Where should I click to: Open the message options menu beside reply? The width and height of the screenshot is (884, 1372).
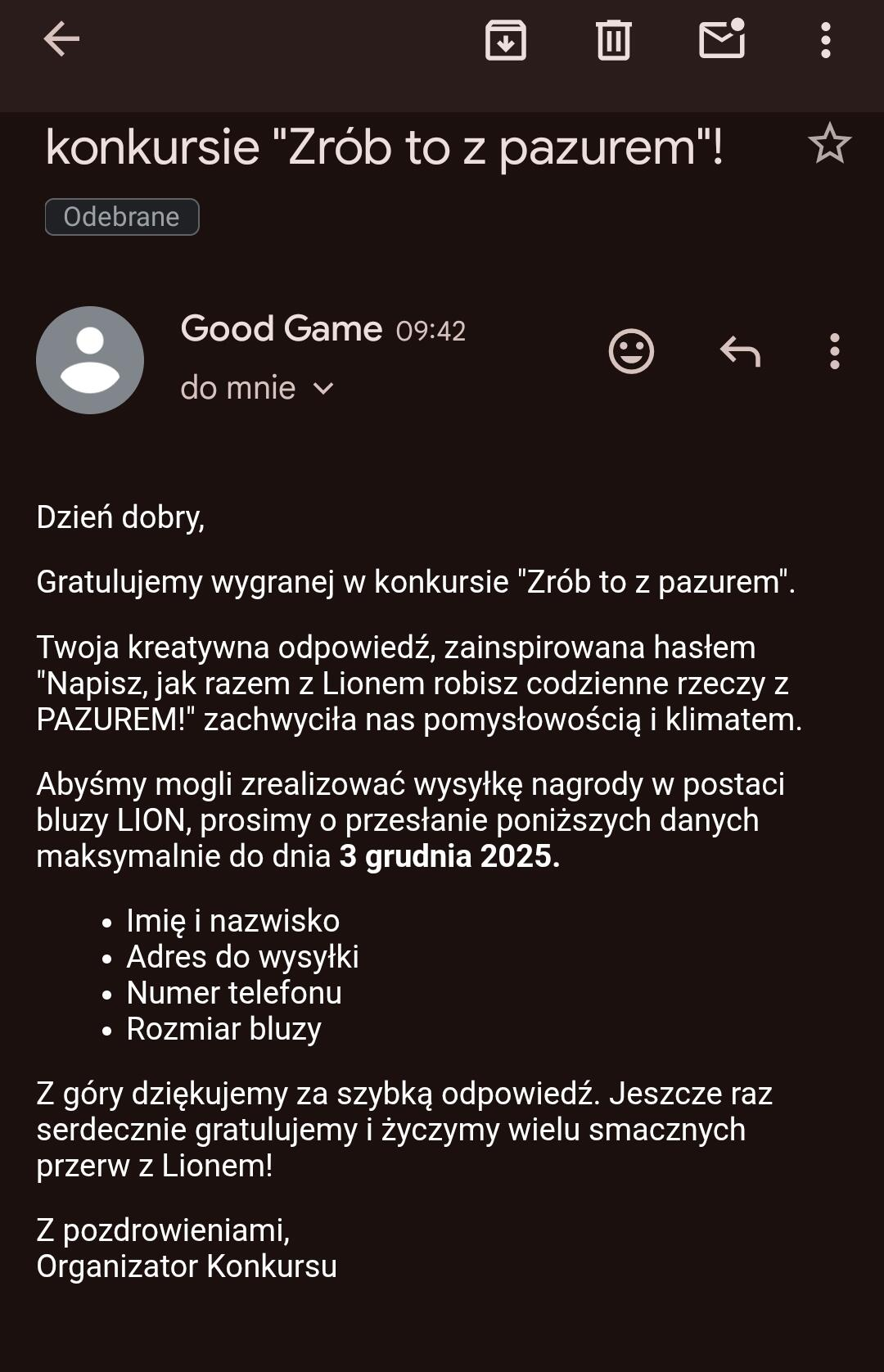click(834, 352)
